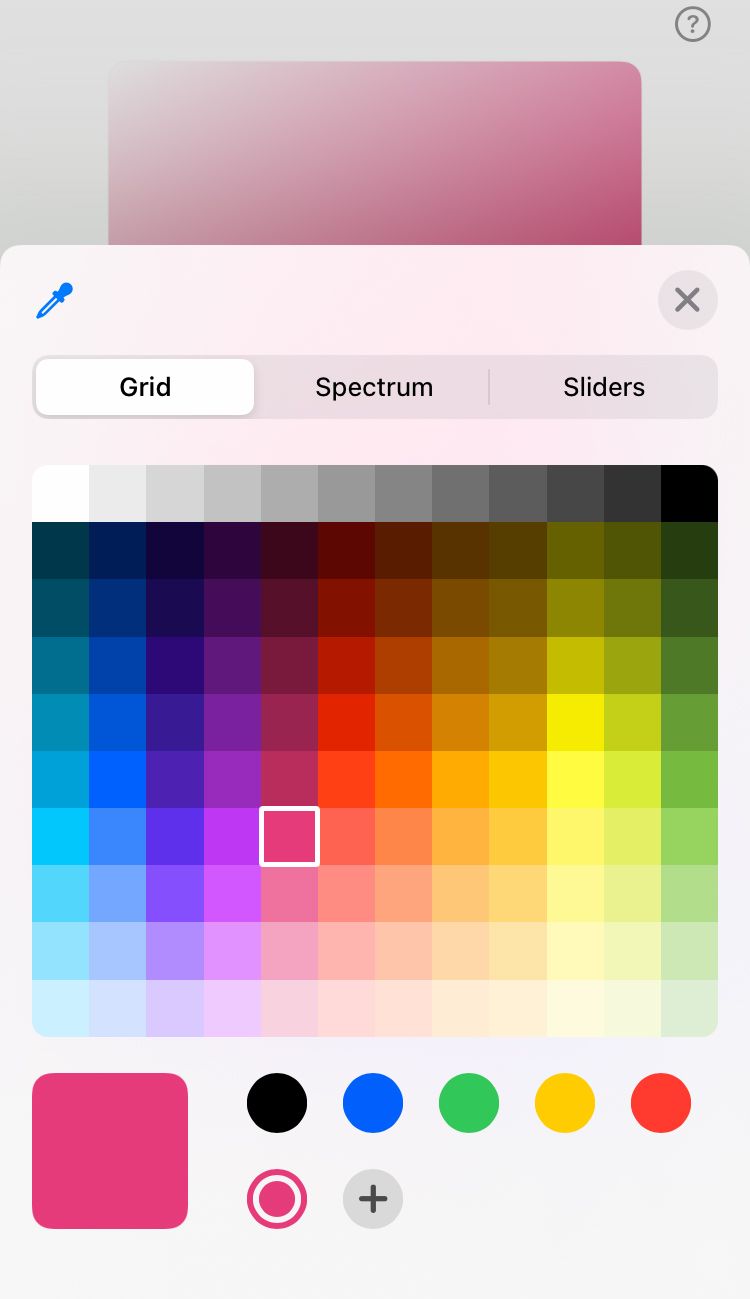750x1299 pixels.
Task: Choose the pure black grid cell
Action: [x=689, y=494]
